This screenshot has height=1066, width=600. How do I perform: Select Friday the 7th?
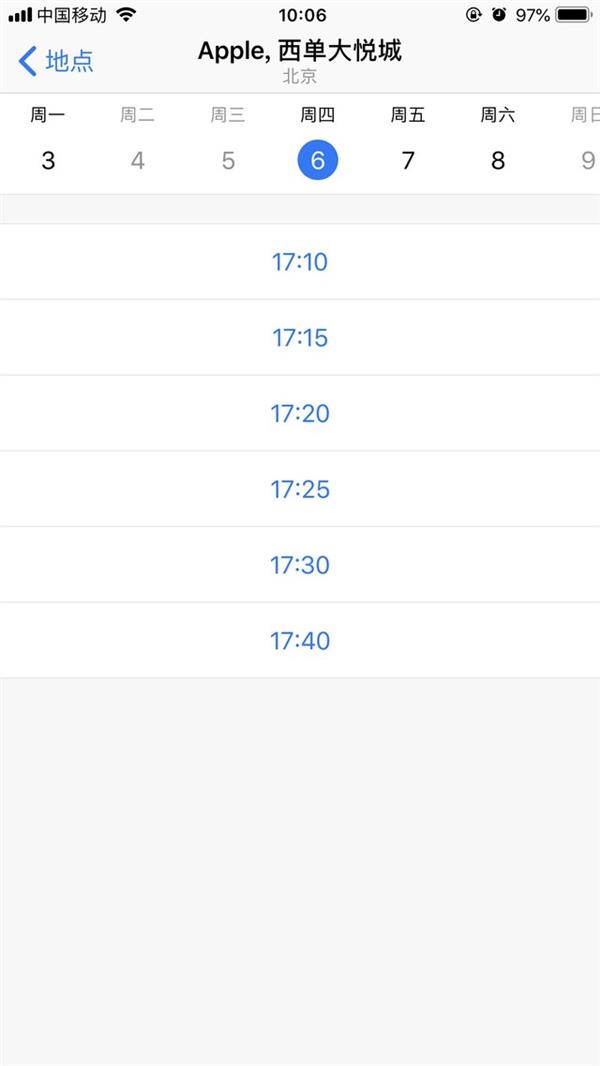click(408, 160)
